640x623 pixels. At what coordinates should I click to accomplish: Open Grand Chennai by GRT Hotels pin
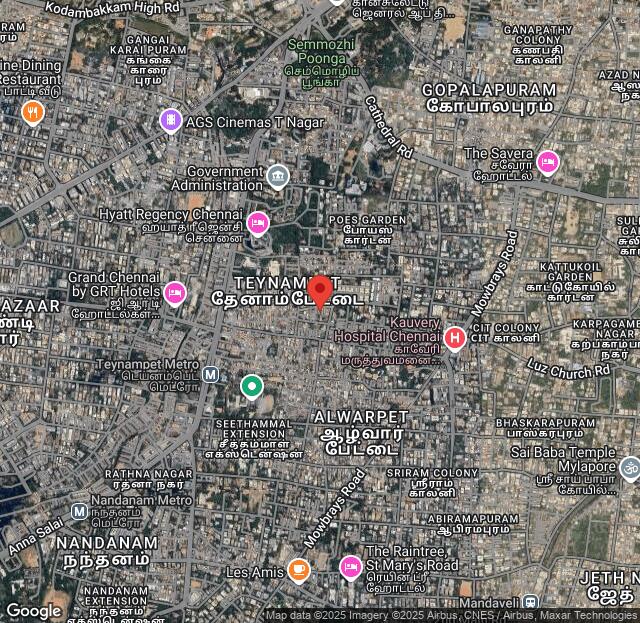[175, 293]
